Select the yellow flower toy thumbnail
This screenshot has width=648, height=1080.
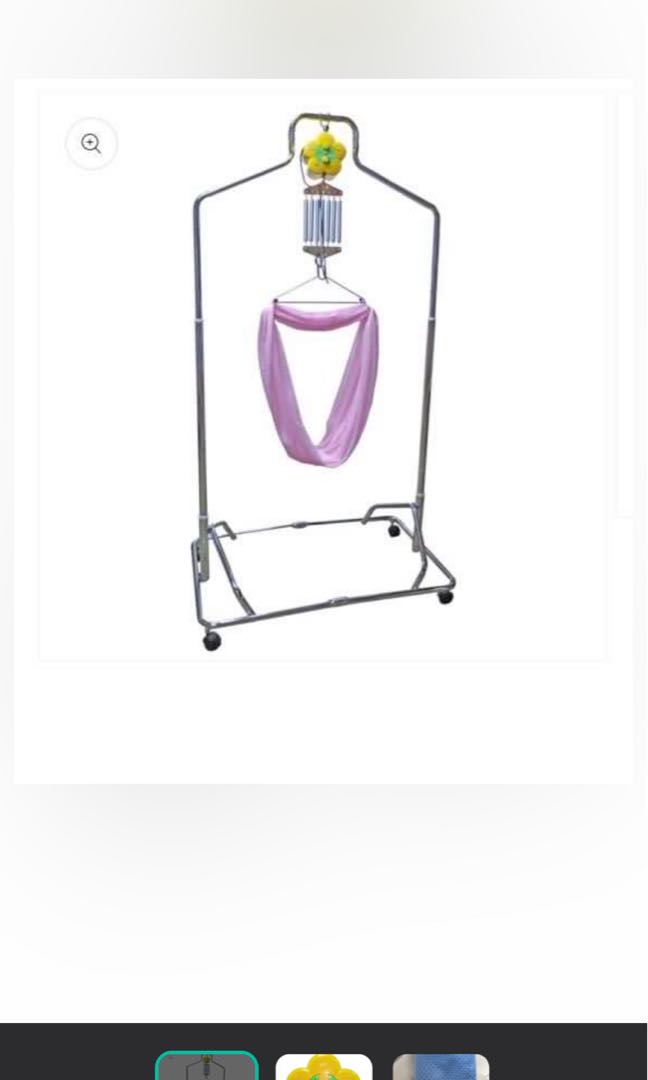pos(324,1067)
